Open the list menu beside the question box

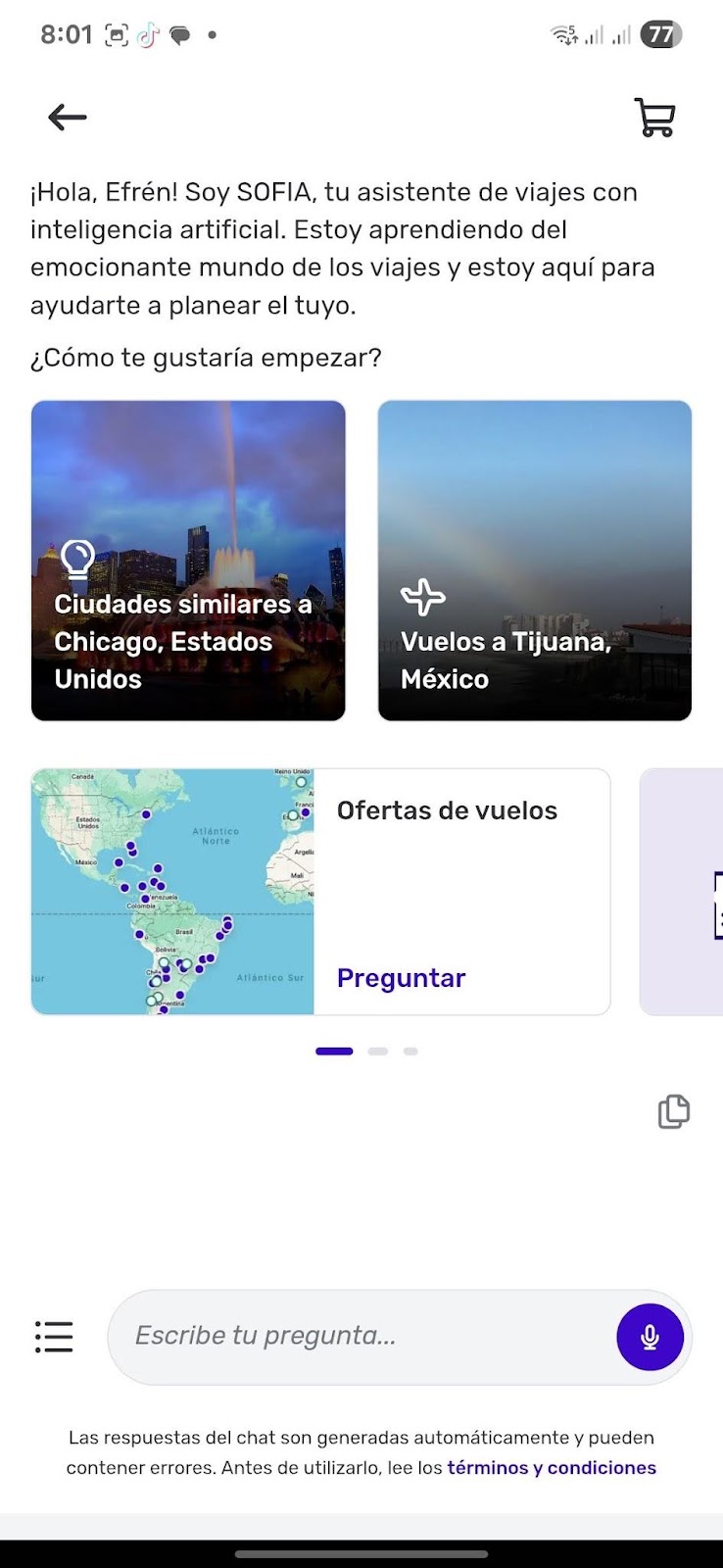(54, 1337)
